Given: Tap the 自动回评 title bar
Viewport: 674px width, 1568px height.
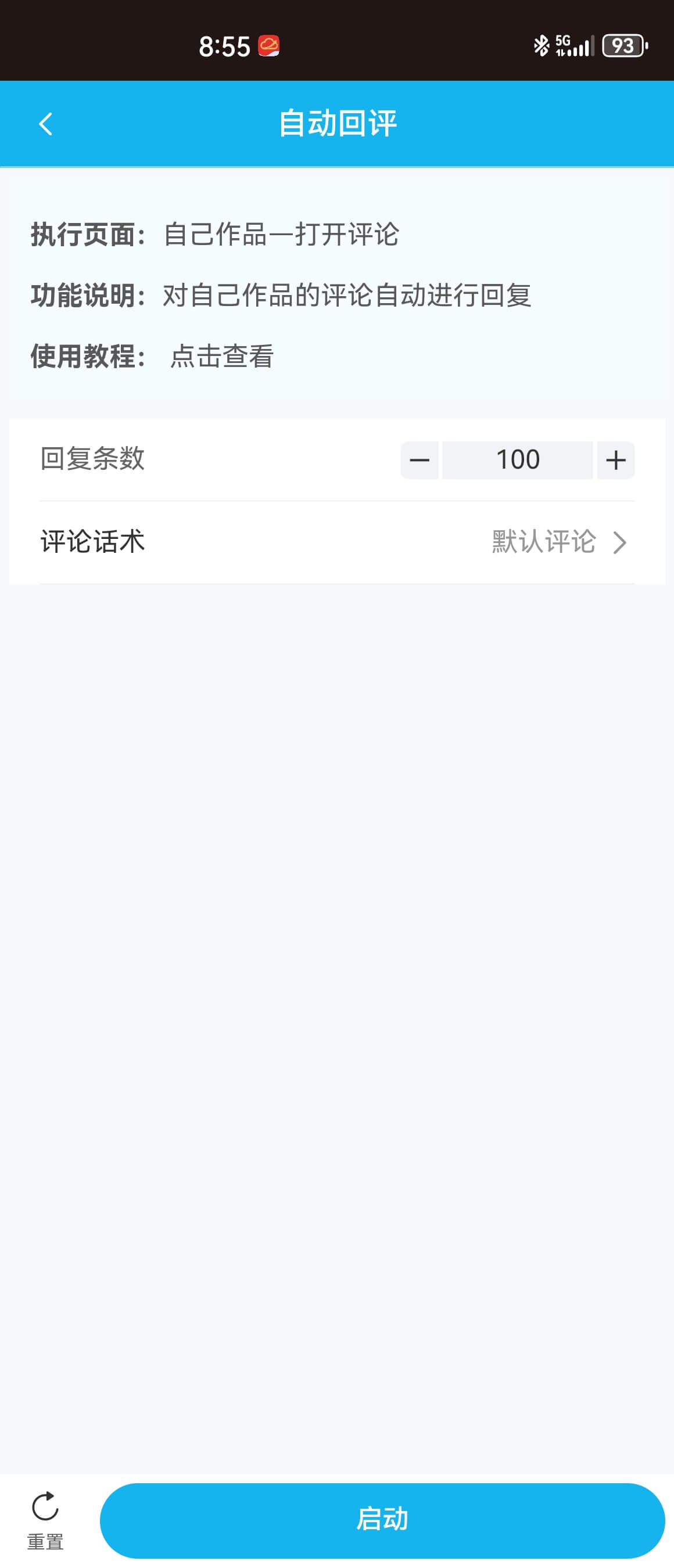Looking at the screenshot, I should [x=336, y=124].
